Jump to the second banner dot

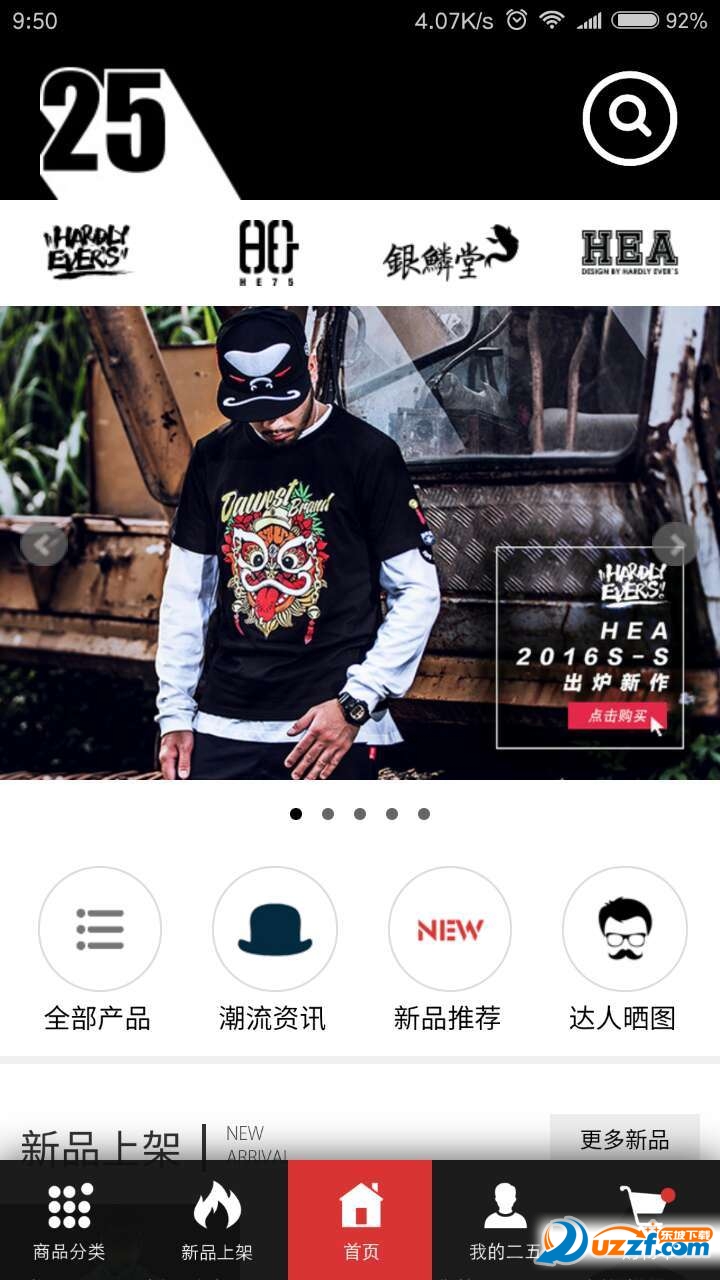point(328,814)
